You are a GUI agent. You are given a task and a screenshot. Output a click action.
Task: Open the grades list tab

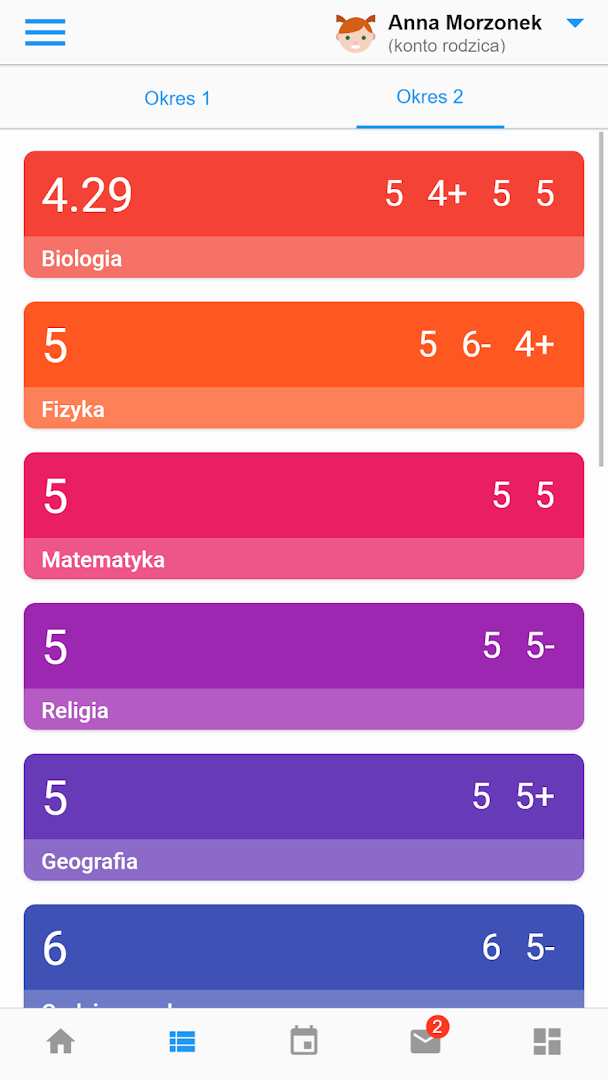(182, 1042)
